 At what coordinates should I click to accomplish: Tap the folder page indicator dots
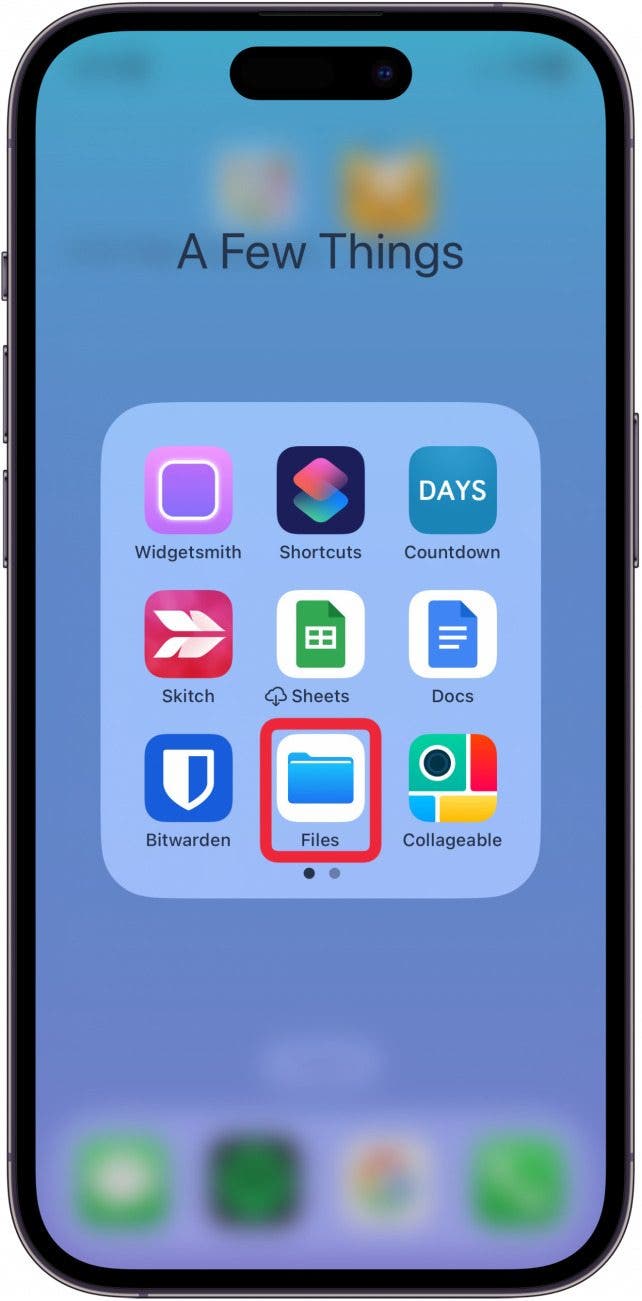[x=321, y=873]
